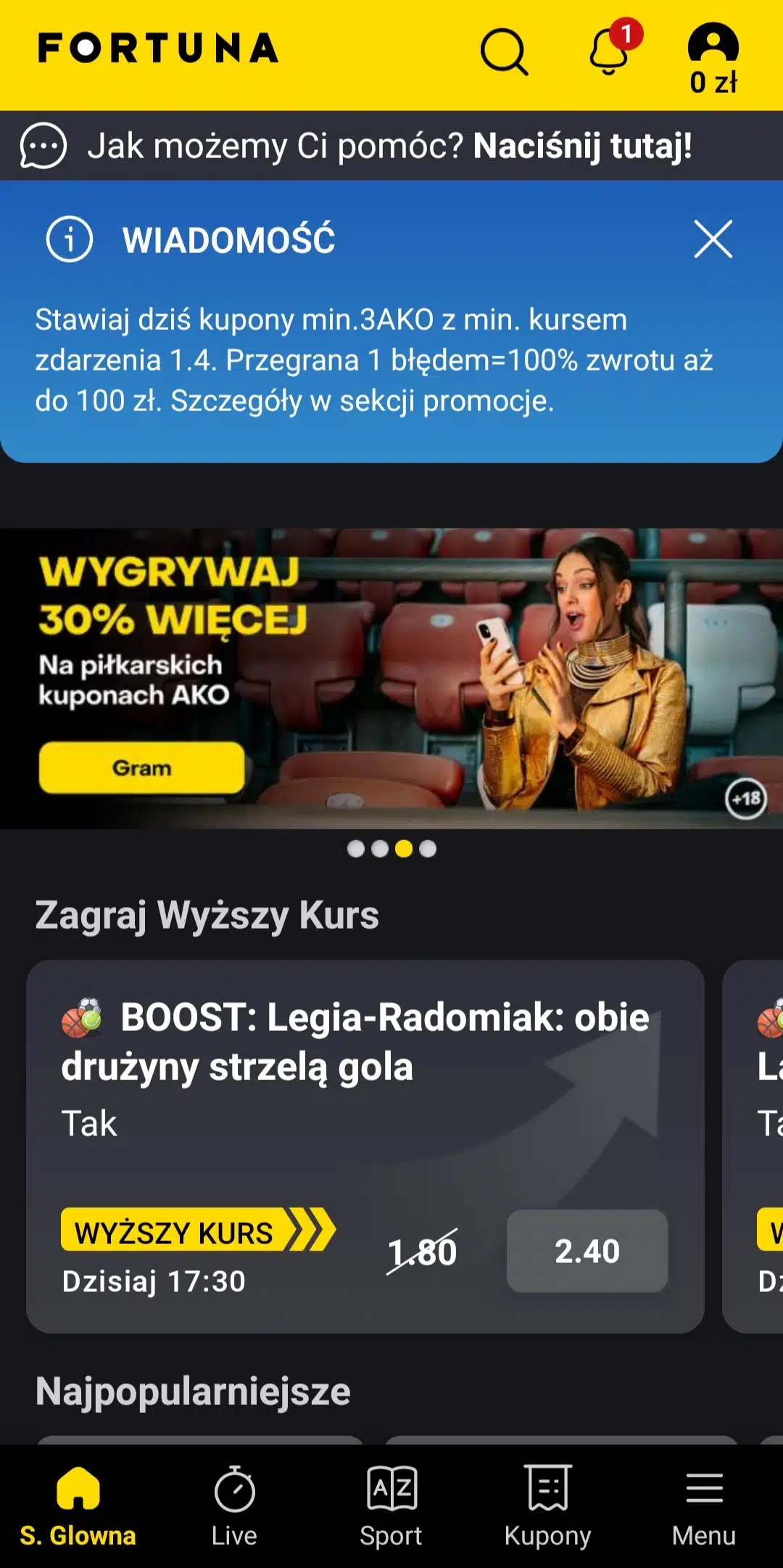Tap Naciśnij tutaj! help link
Viewport: 783px width, 1568px height.
[x=582, y=145]
